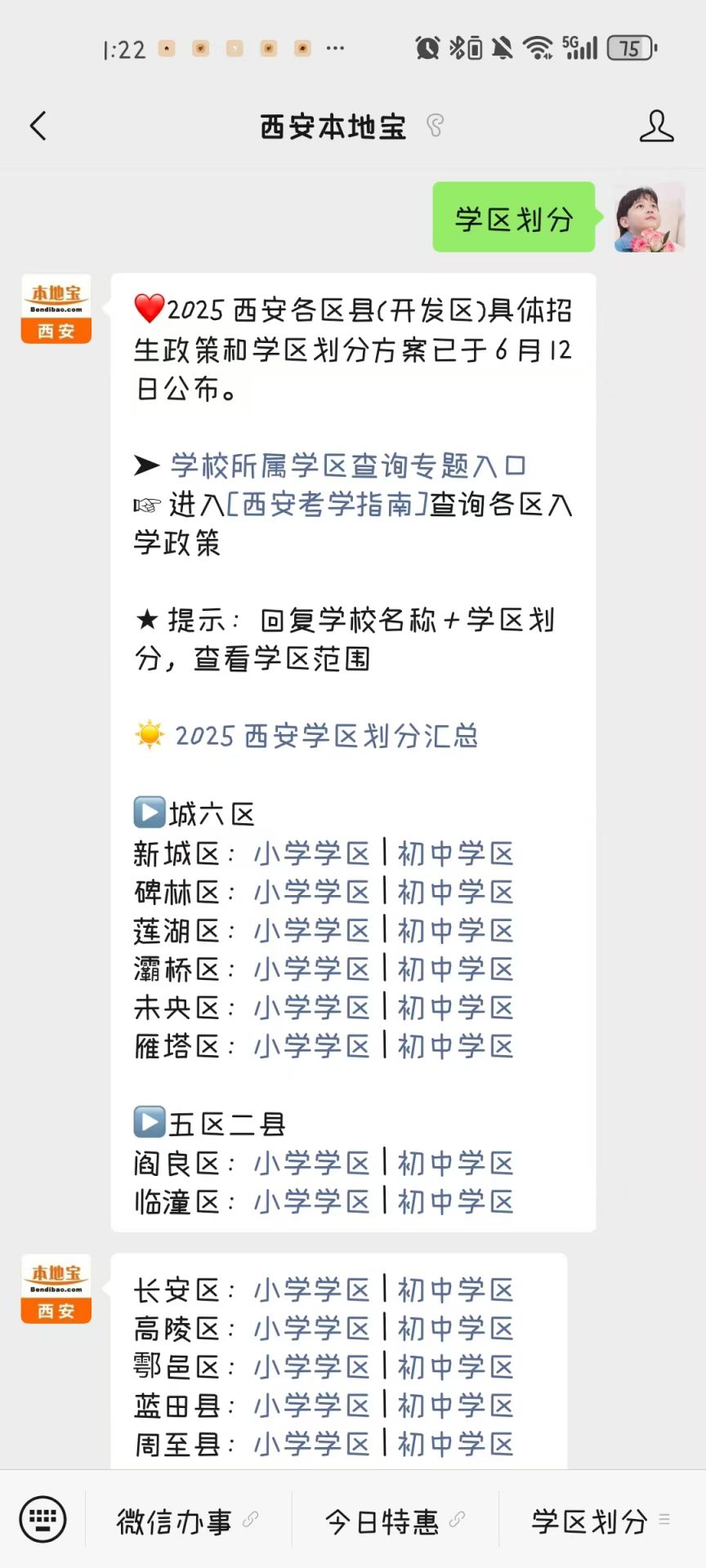View 灞桥区 初中学区
Image resolution: width=706 pixels, height=1568 pixels.
coord(455,969)
